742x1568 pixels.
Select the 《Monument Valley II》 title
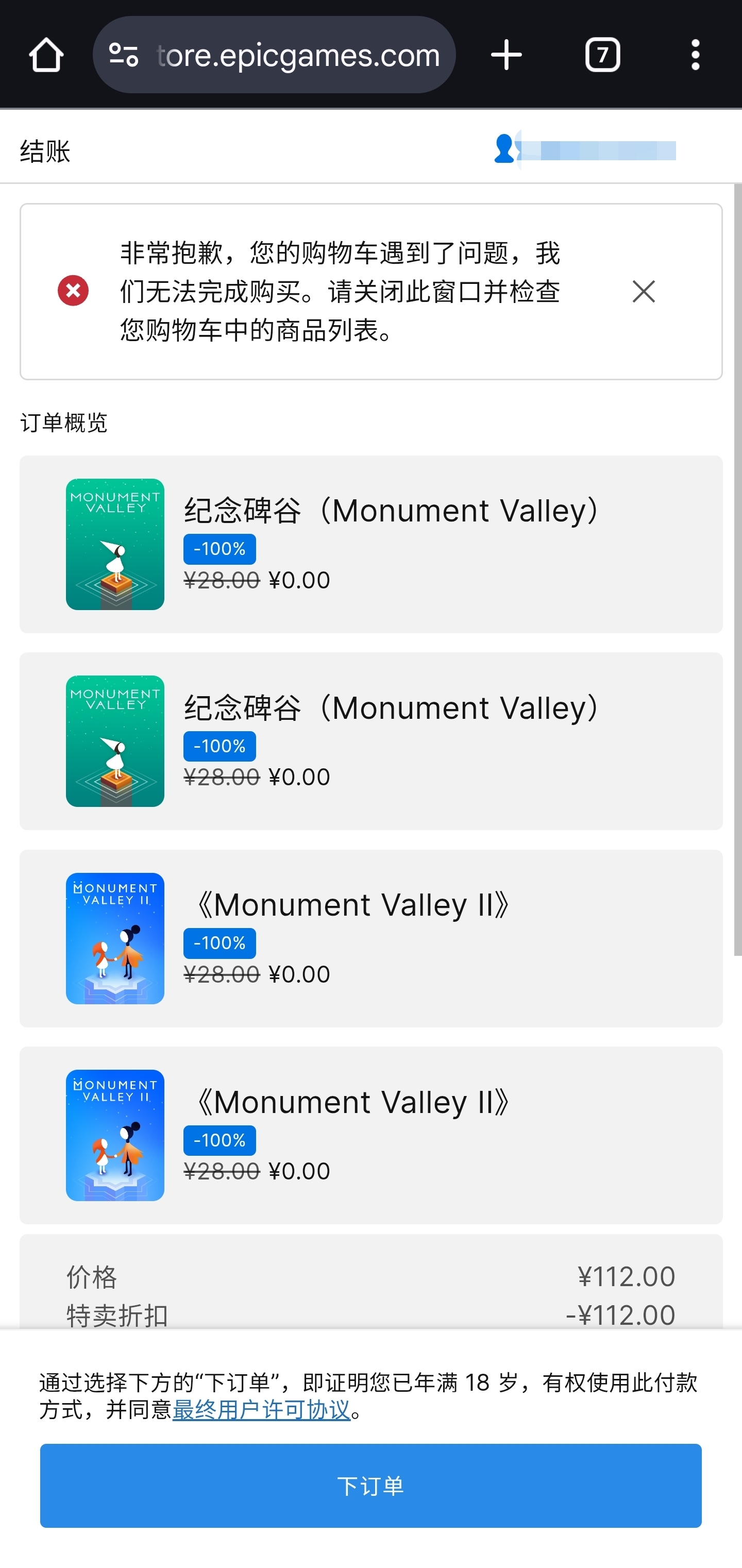click(355, 904)
